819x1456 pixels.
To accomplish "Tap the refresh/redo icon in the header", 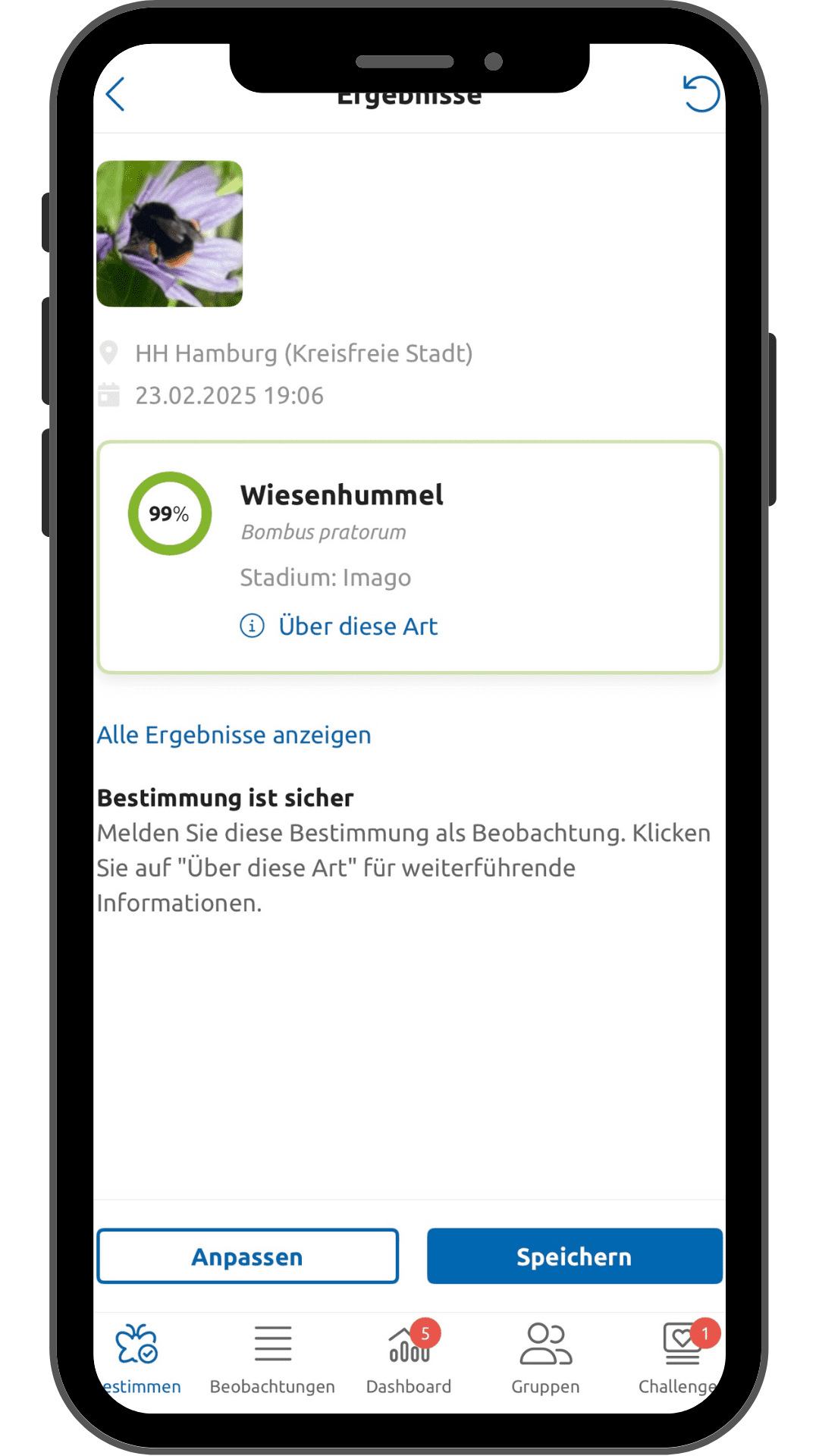I will click(x=701, y=94).
